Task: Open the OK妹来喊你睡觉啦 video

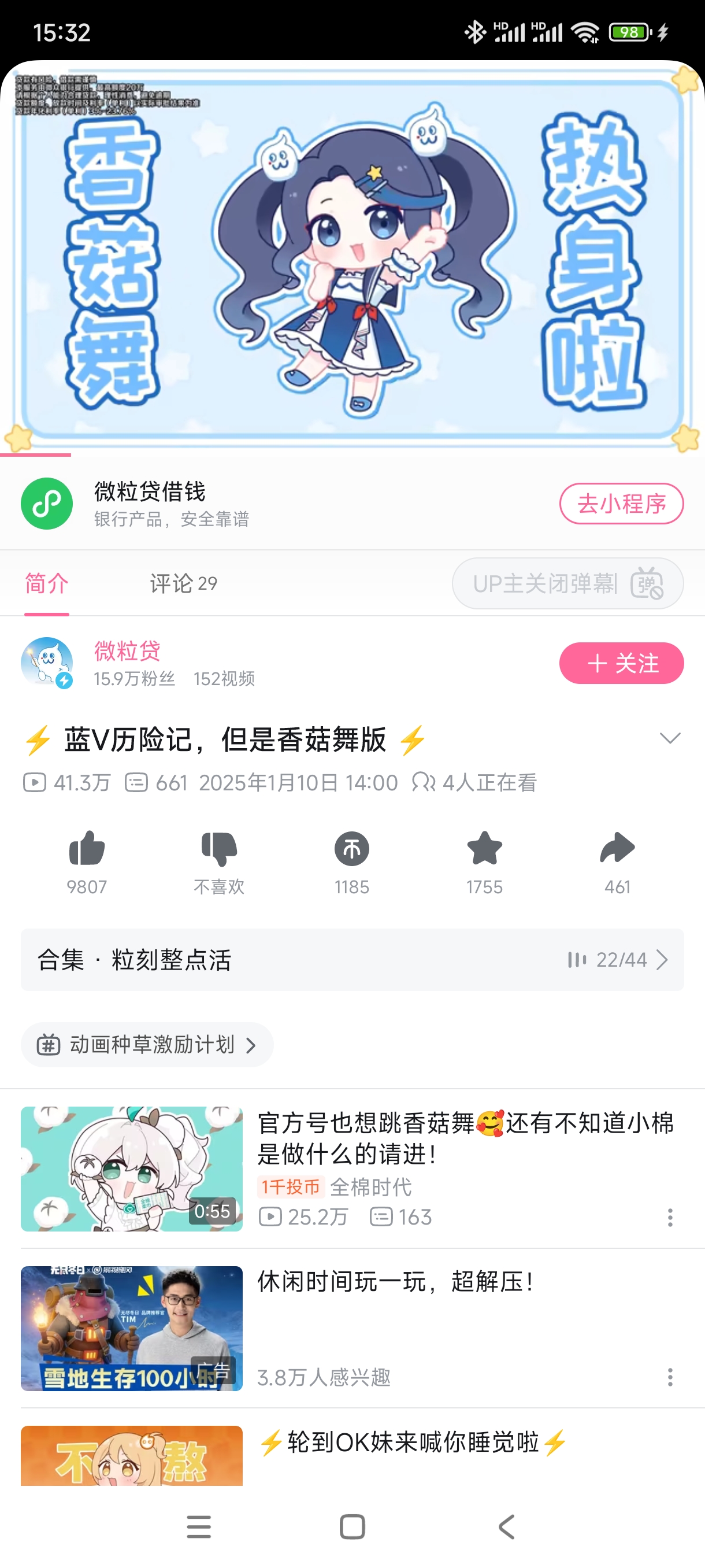Action: 414,1443
